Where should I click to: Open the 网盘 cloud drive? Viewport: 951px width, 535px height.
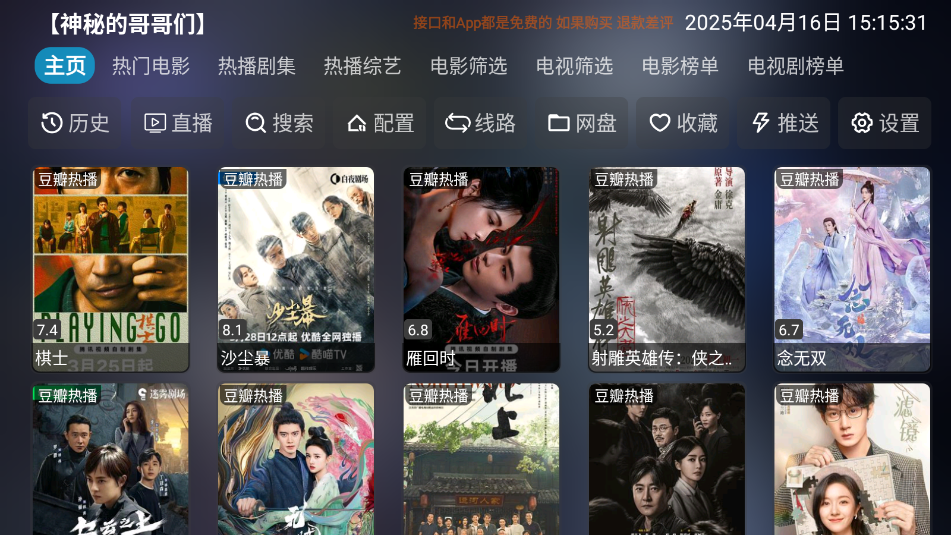582,123
